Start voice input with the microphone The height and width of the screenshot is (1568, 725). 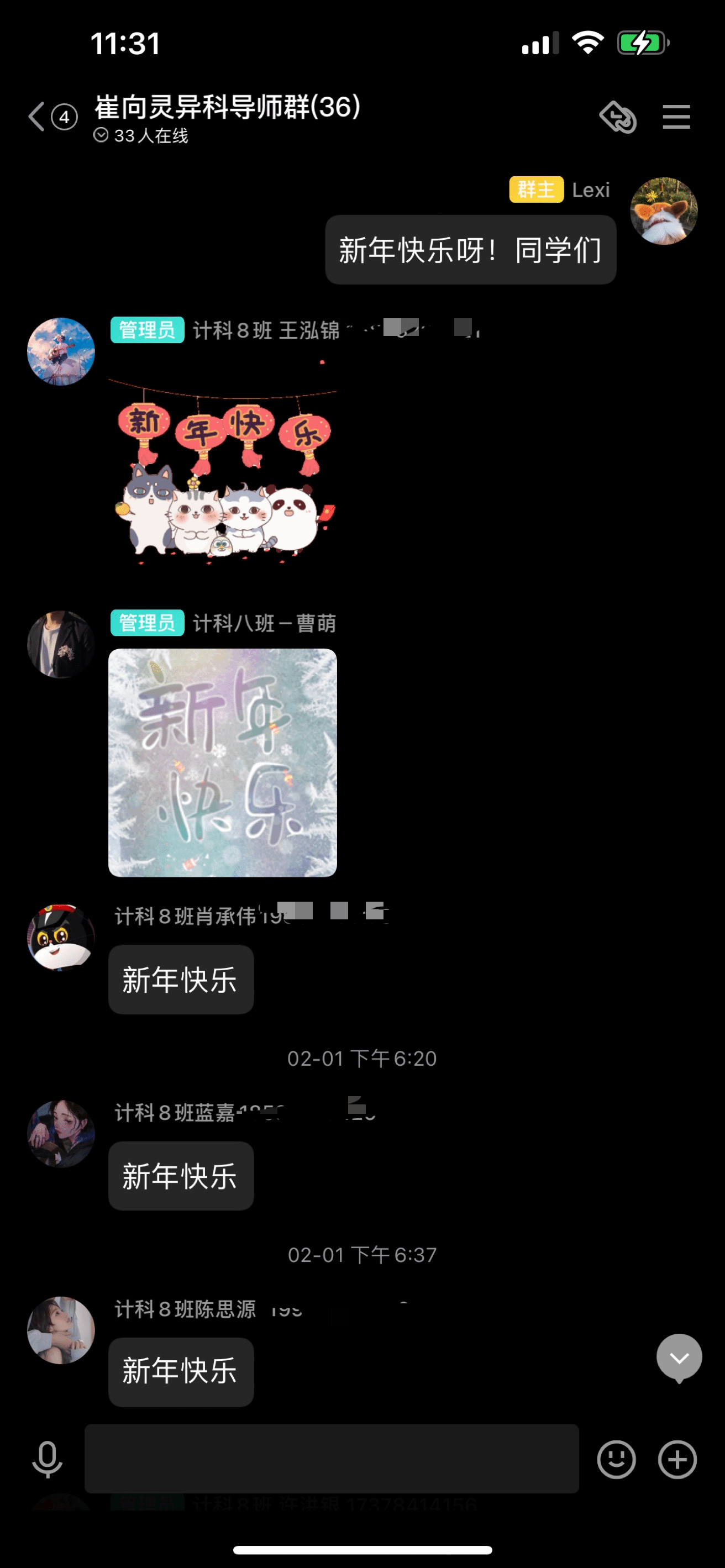[x=47, y=1459]
